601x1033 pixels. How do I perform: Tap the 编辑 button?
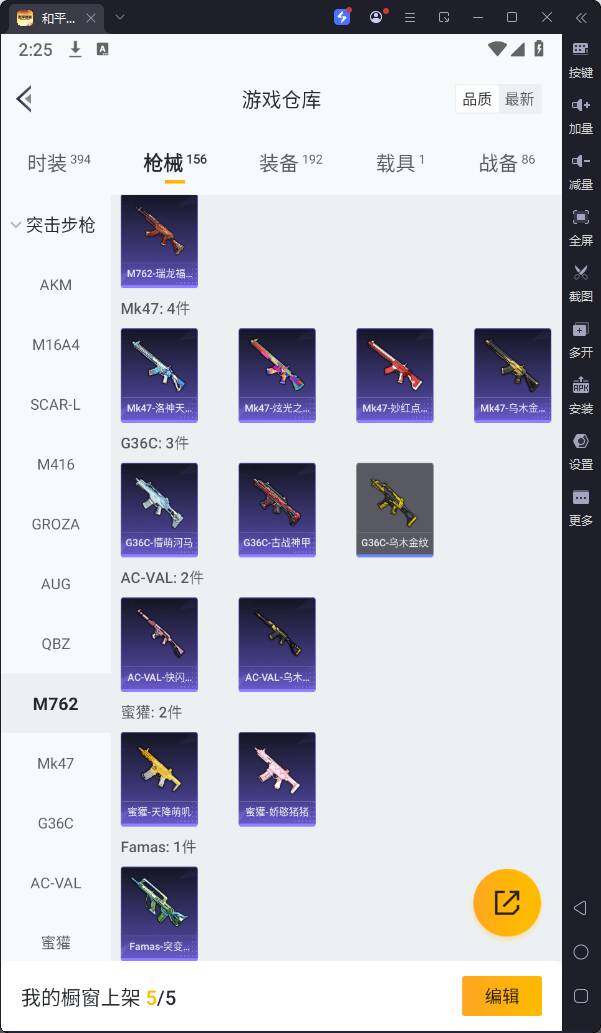point(501,996)
